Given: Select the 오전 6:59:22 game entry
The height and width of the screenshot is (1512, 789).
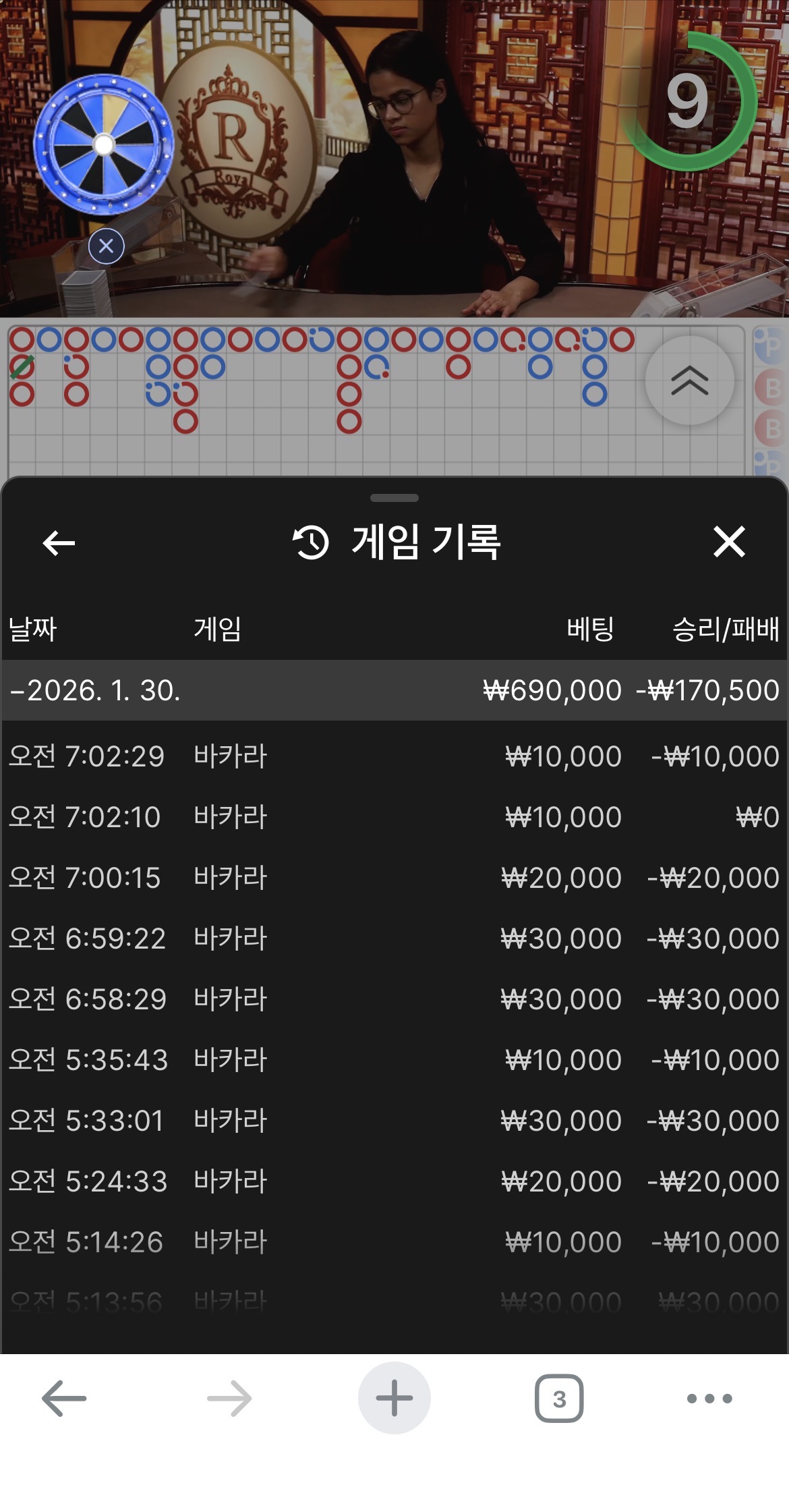Looking at the screenshot, I should coord(394,939).
